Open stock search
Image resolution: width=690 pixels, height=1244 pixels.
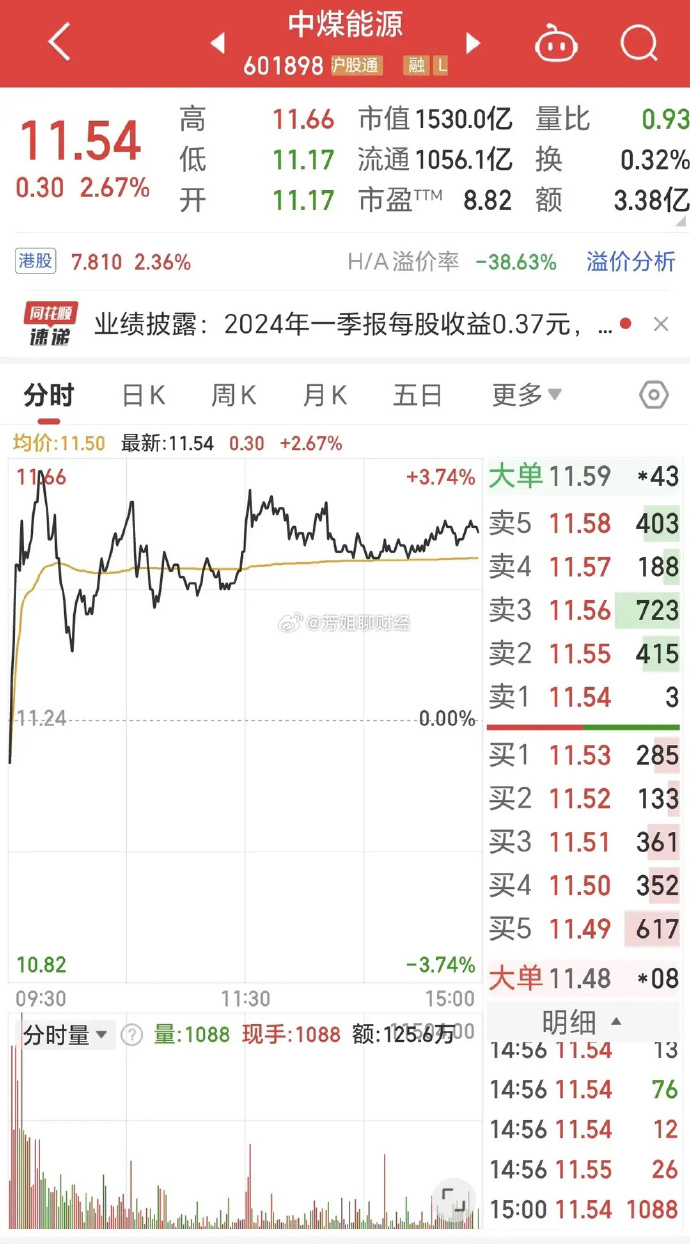[x=638, y=43]
